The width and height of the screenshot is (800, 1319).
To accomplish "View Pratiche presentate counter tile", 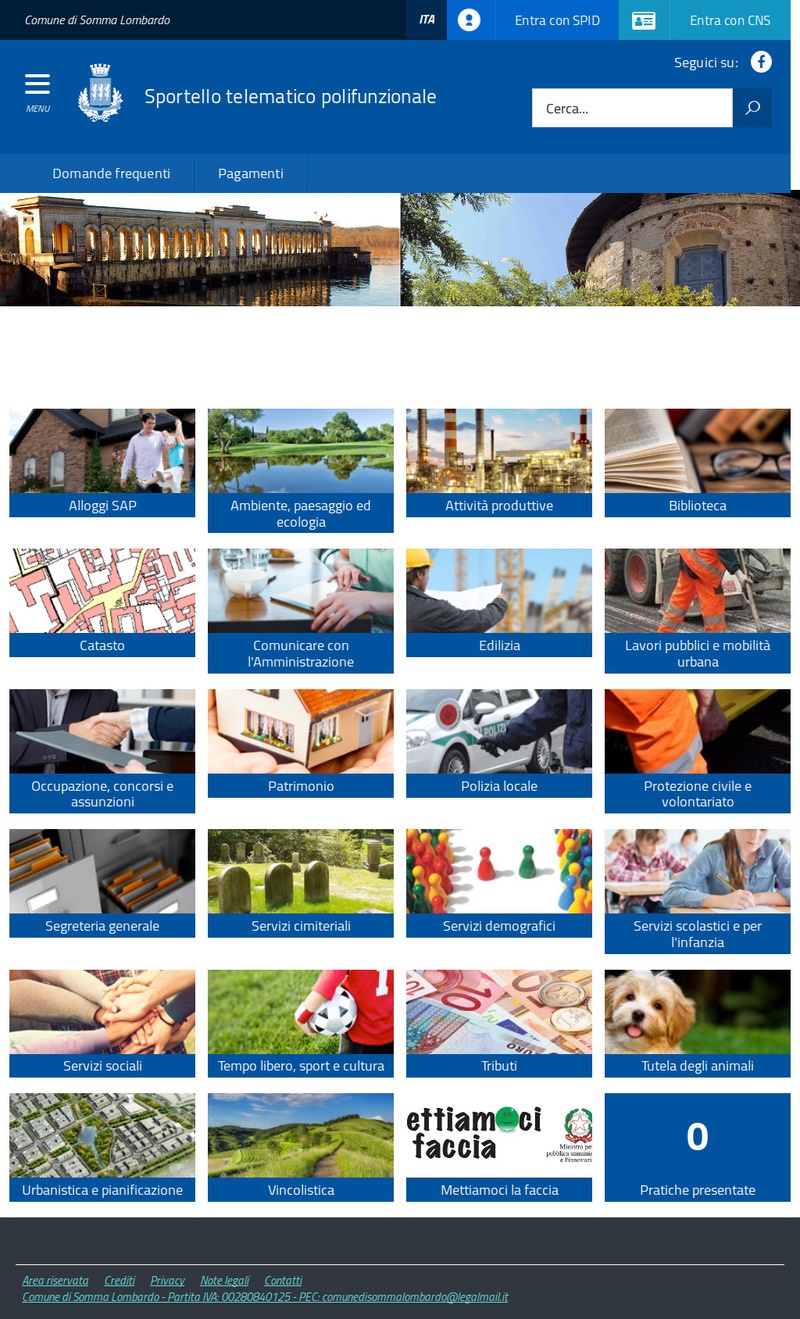I will [697, 1147].
